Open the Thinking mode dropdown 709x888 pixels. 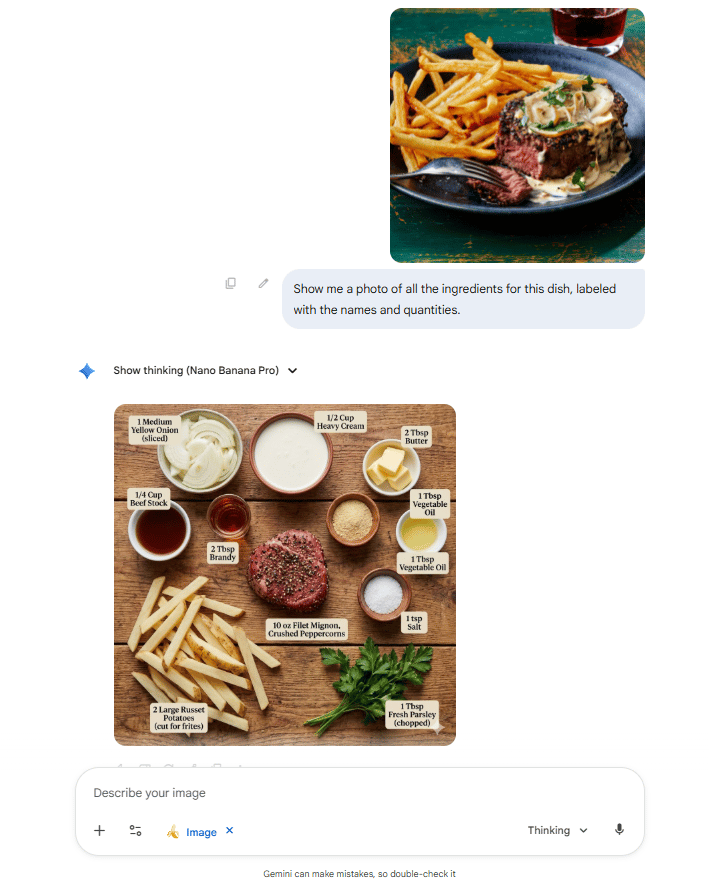(x=557, y=831)
